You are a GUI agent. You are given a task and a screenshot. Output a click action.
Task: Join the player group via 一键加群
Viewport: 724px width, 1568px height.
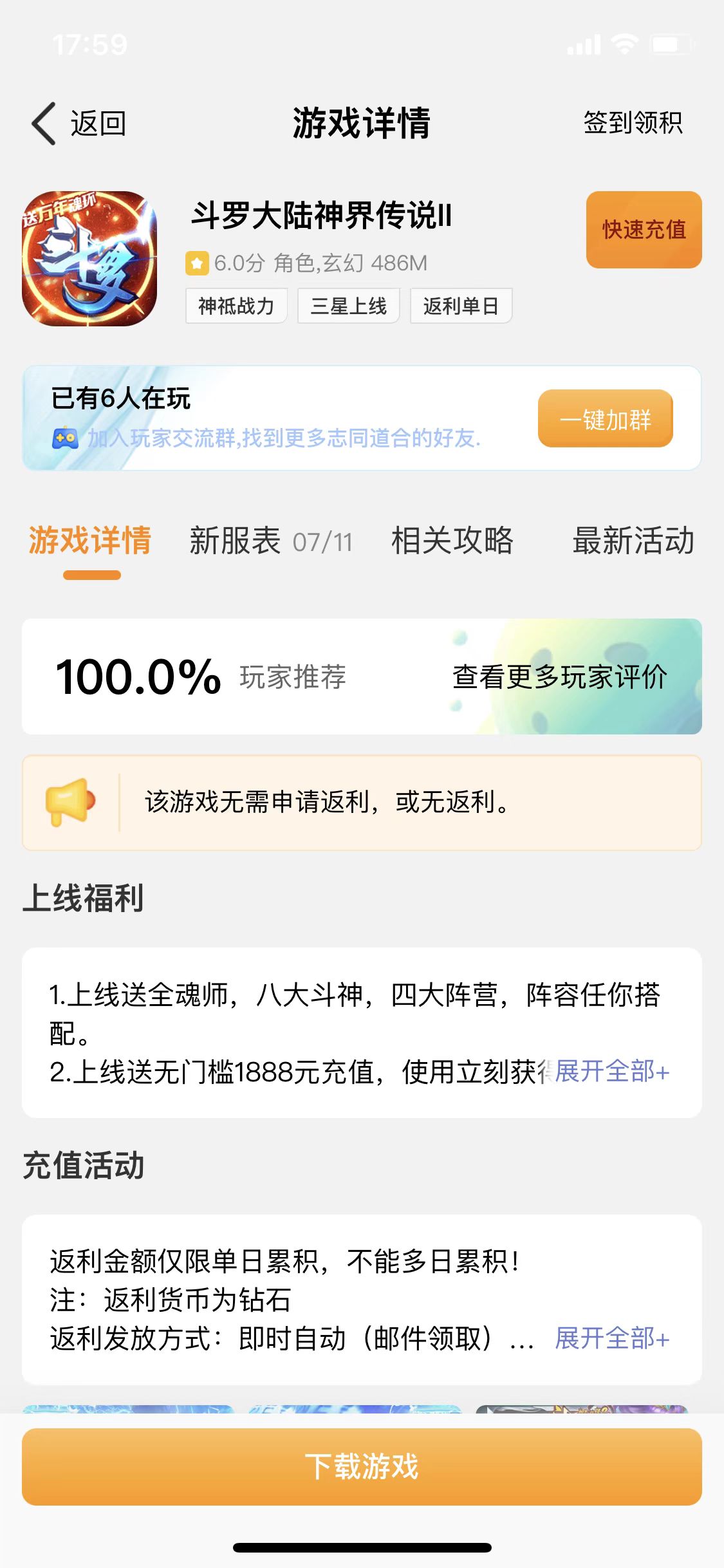(605, 419)
